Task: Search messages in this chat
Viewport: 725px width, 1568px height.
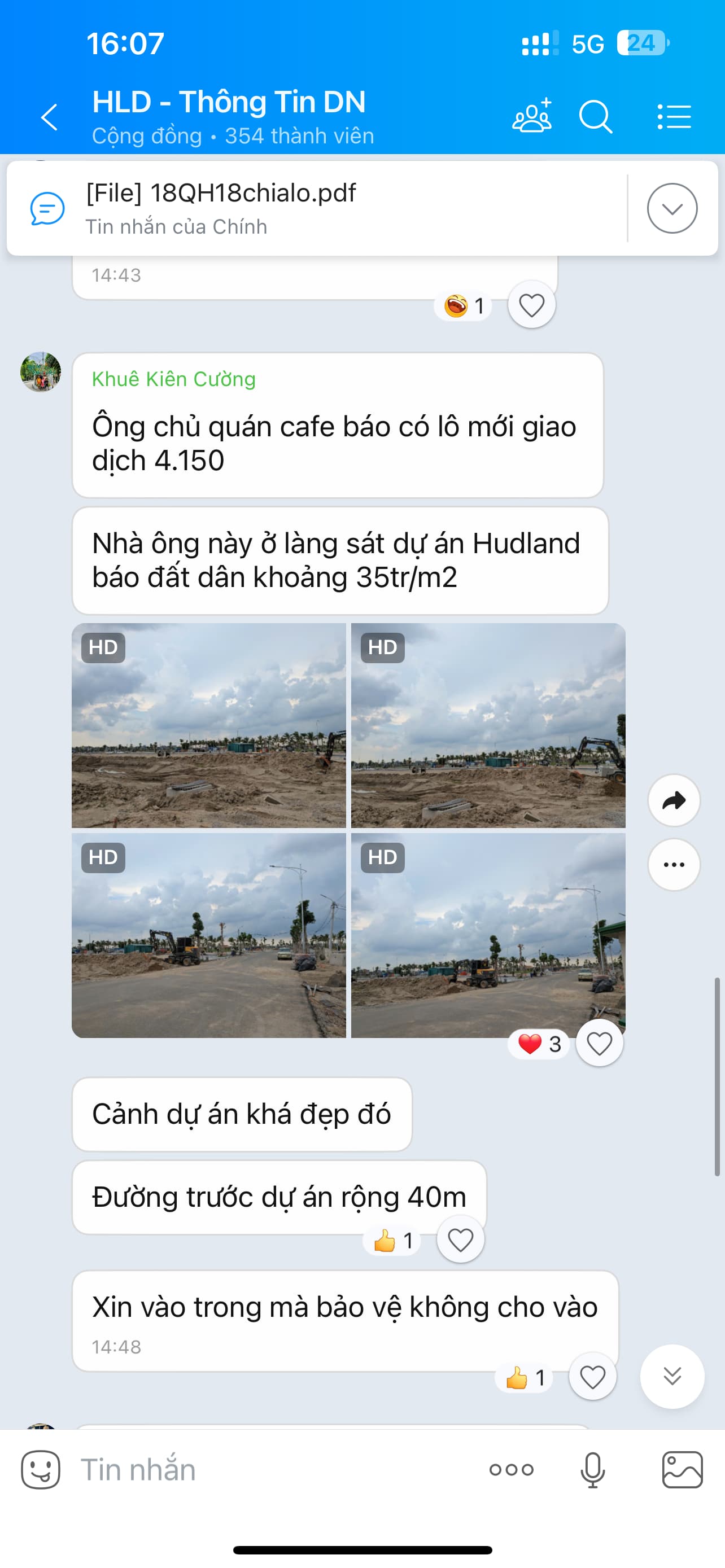Action: pyautogui.click(x=595, y=116)
